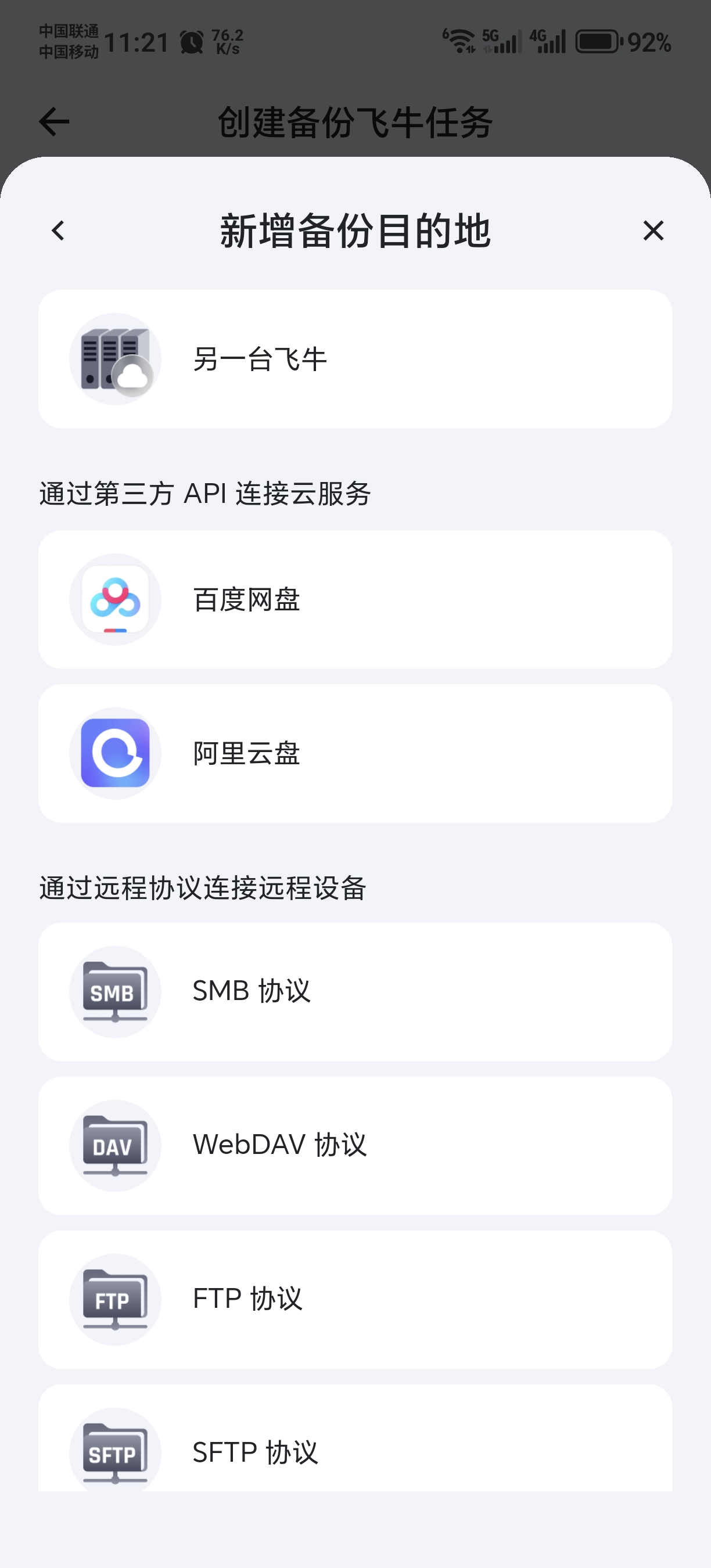Open the SFTP 协议 setup
The height and width of the screenshot is (1568, 711).
click(x=355, y=1452)
